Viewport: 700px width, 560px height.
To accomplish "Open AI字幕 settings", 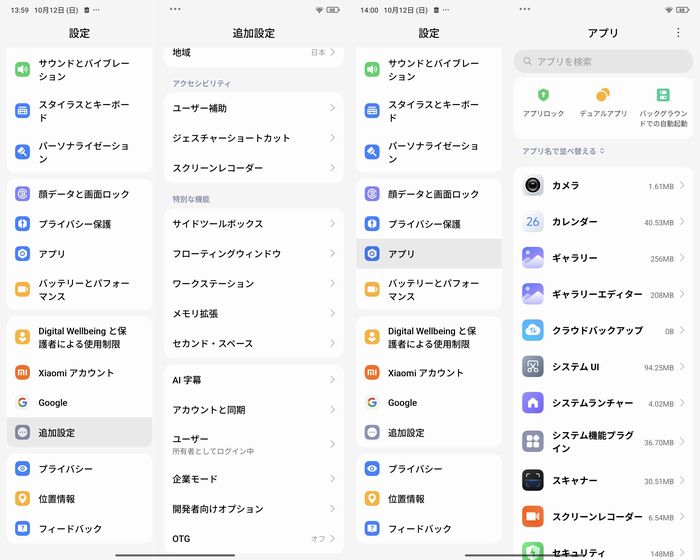I will point(253,380).
